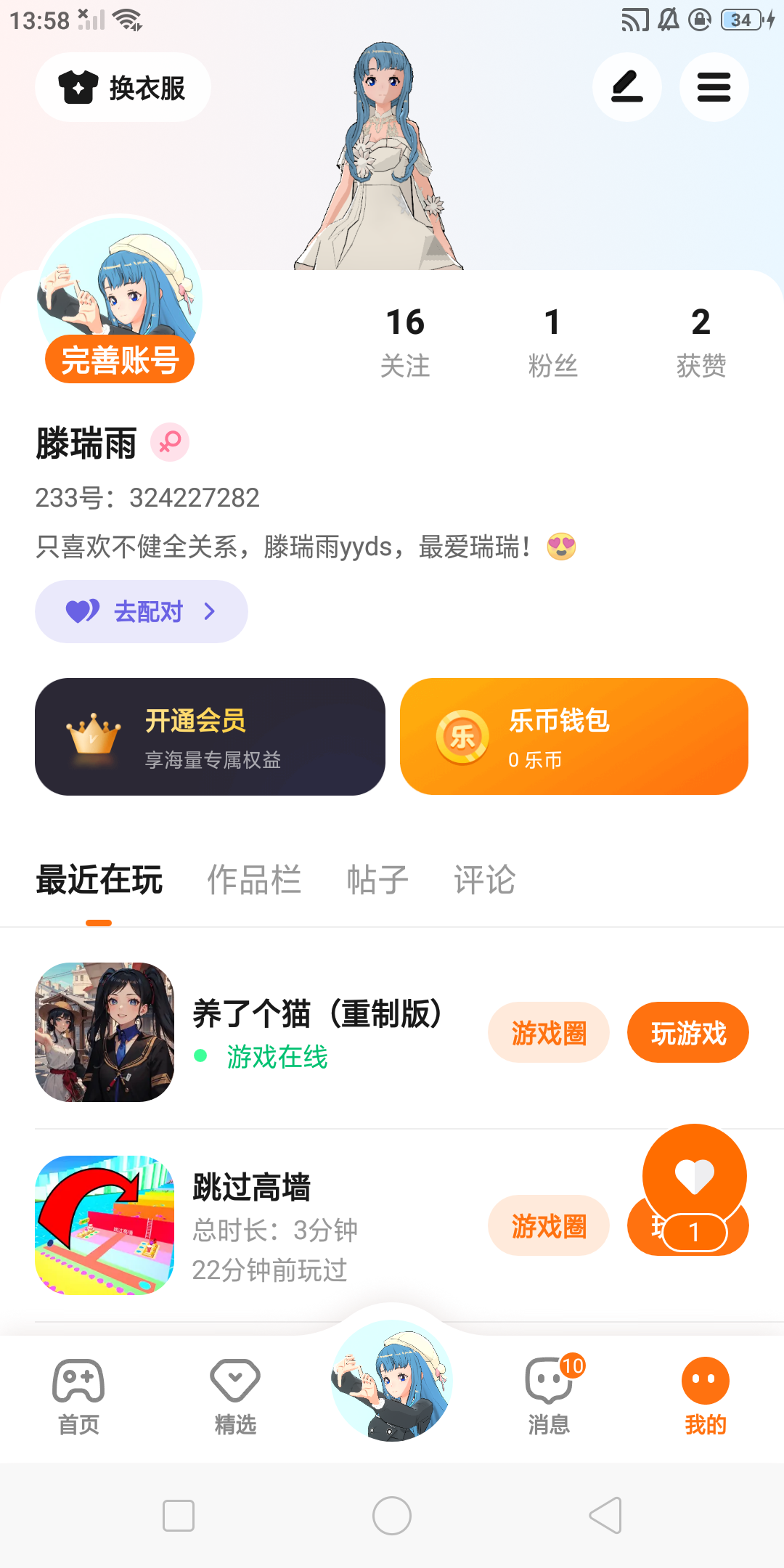784x1568 pixels.
Task: Tap 完善账号 to complete account
Action: pos(120,360)
